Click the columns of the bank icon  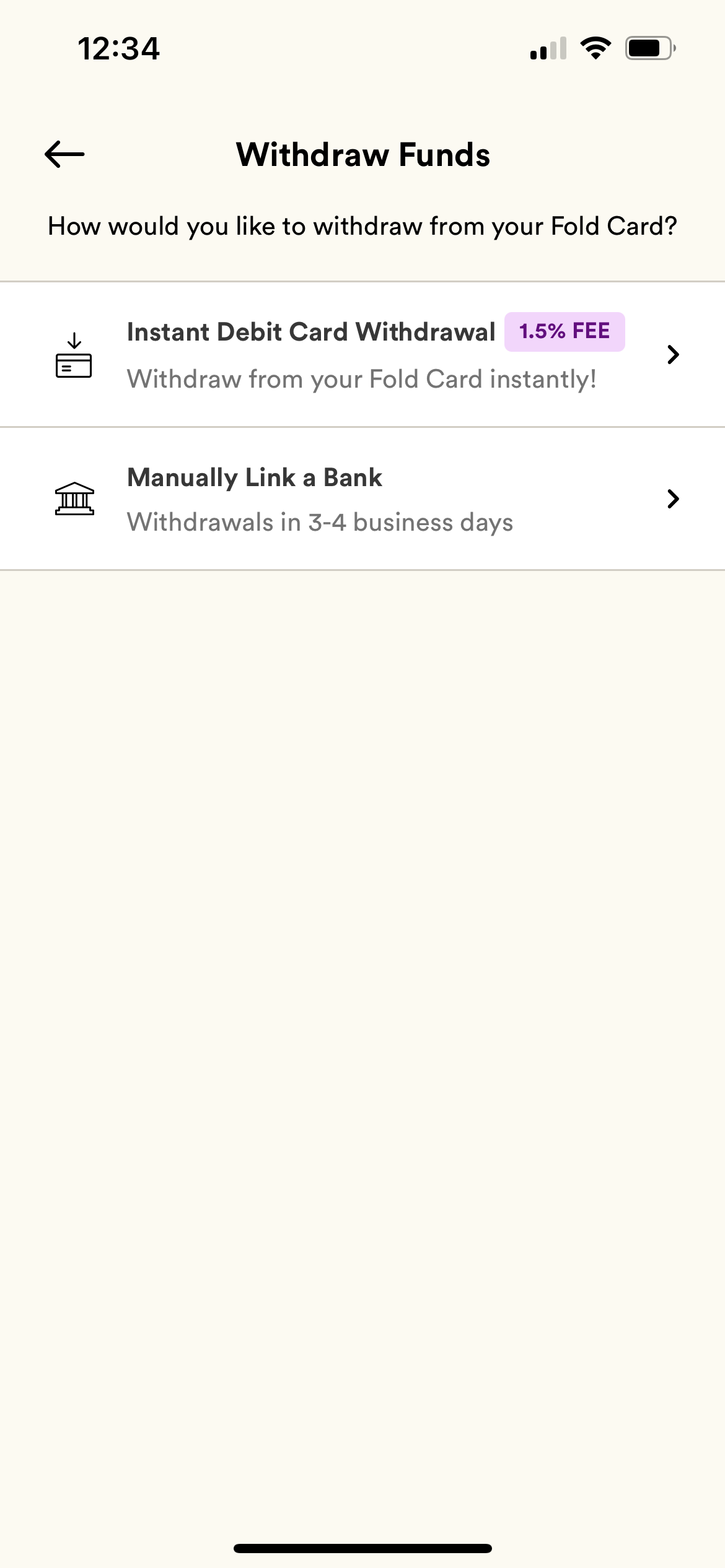(x=74, y=500)
